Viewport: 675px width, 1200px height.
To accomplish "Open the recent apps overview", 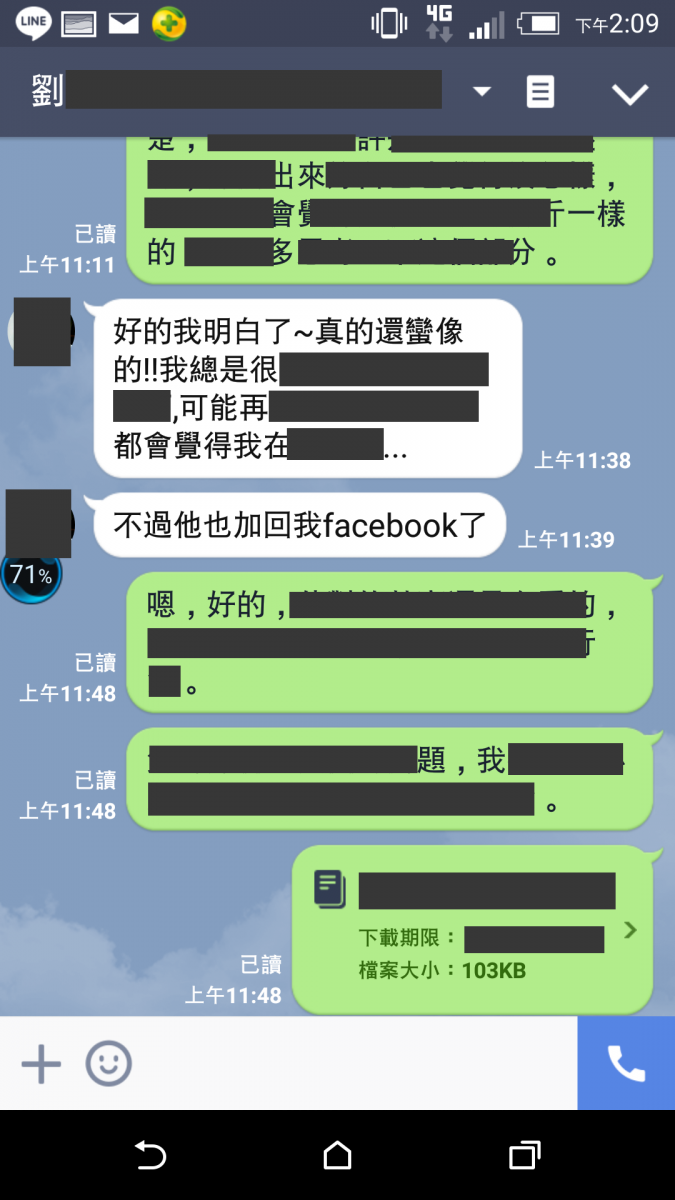I will [x=524, y=1156].
